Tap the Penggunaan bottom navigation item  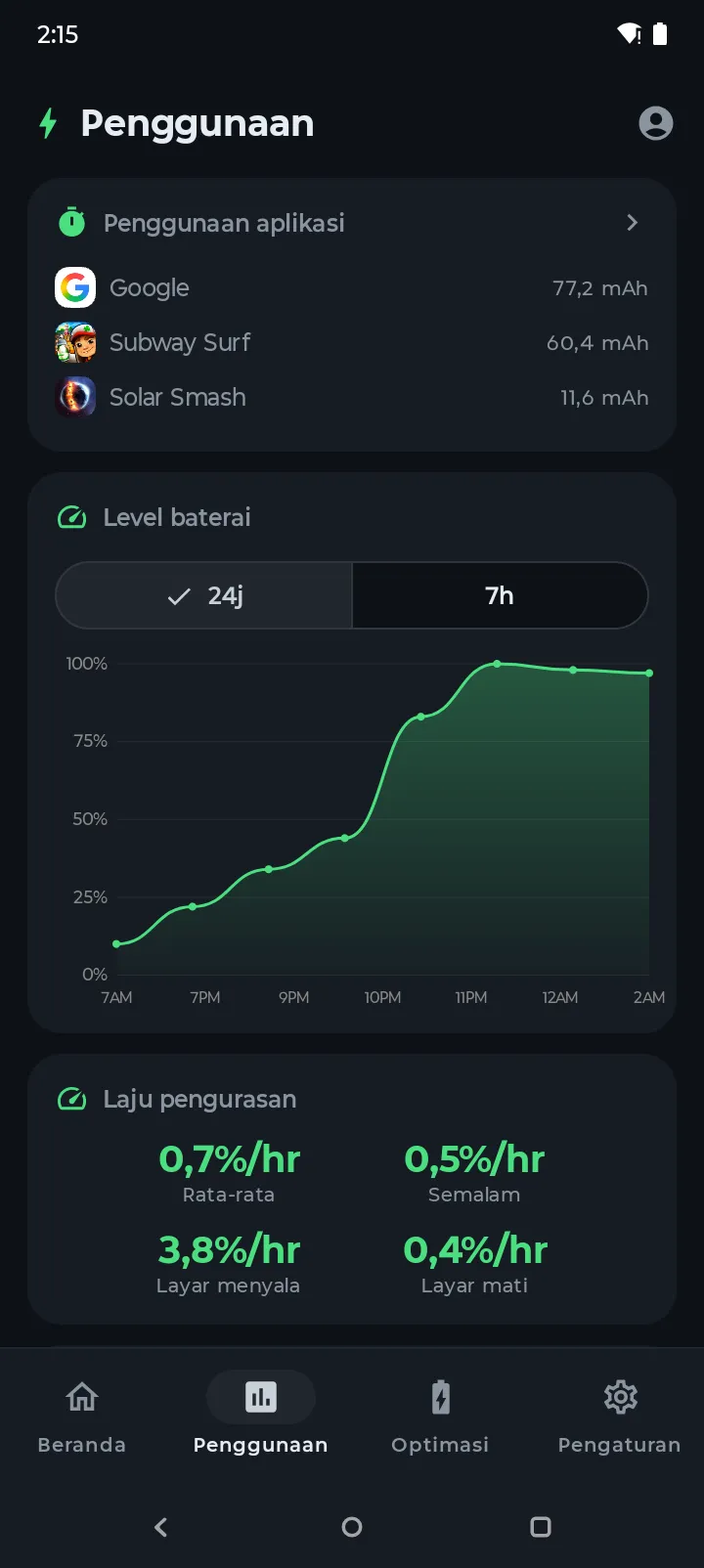coord(260,1416)
